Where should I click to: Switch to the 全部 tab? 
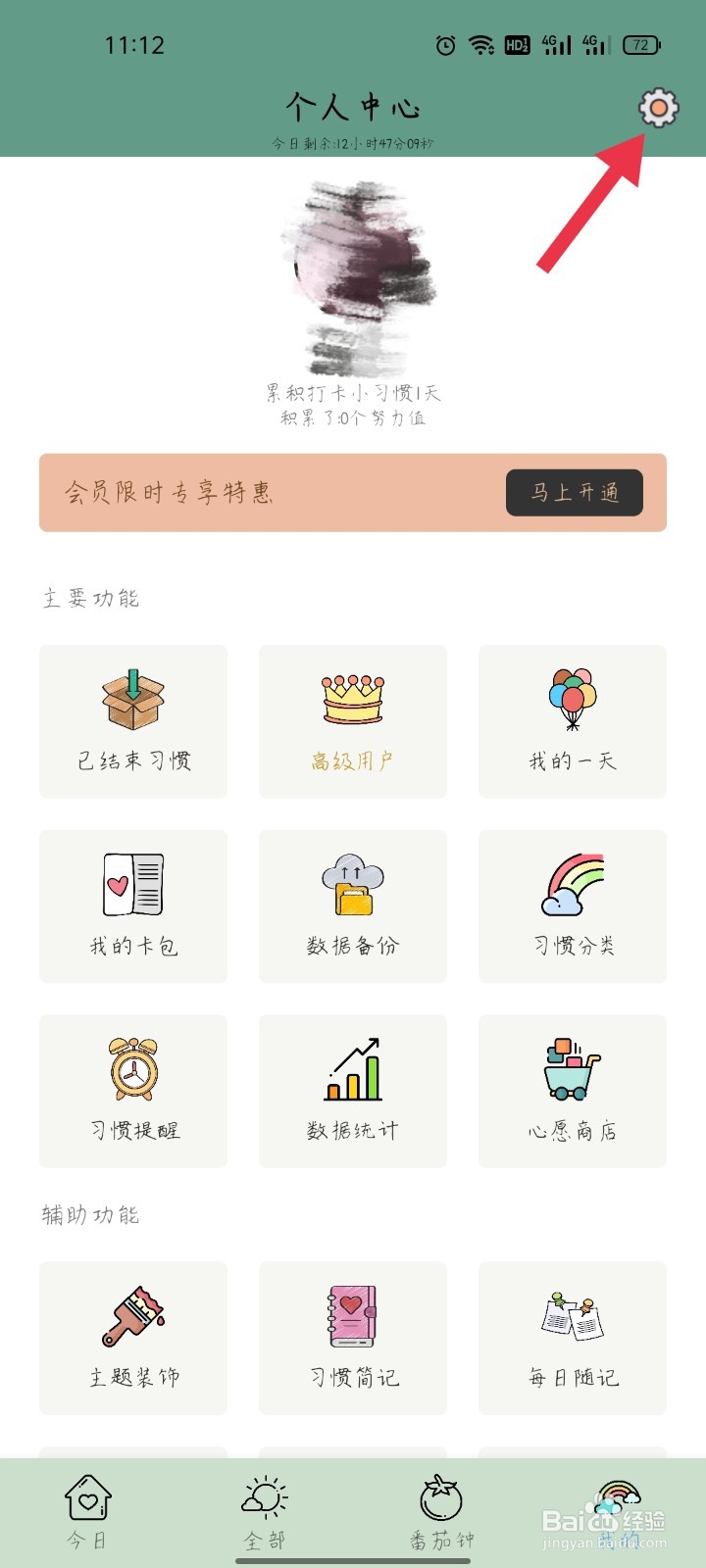pos(265,1511)
